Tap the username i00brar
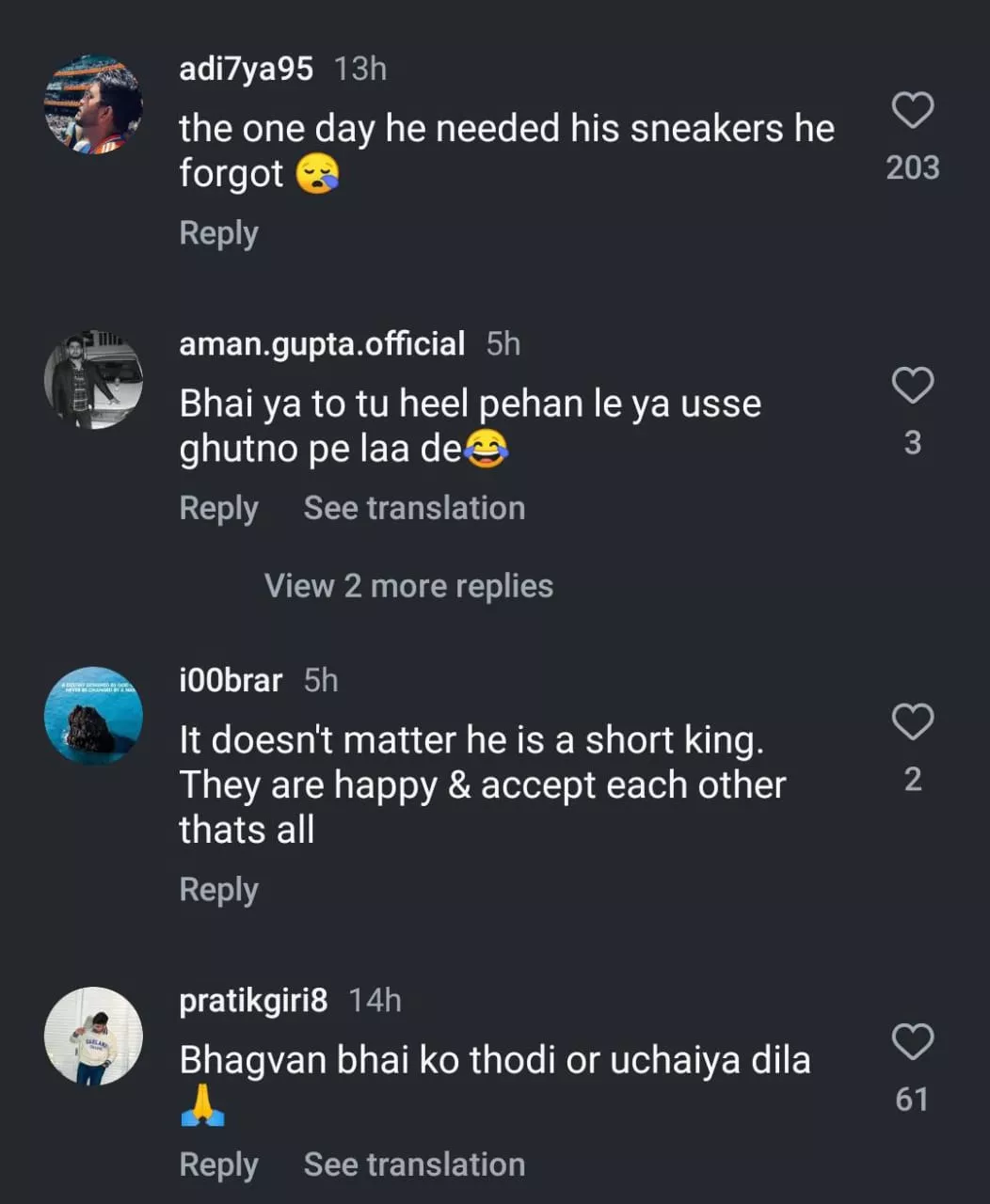This screenshot has height=1204, width=990. [231, 680]
